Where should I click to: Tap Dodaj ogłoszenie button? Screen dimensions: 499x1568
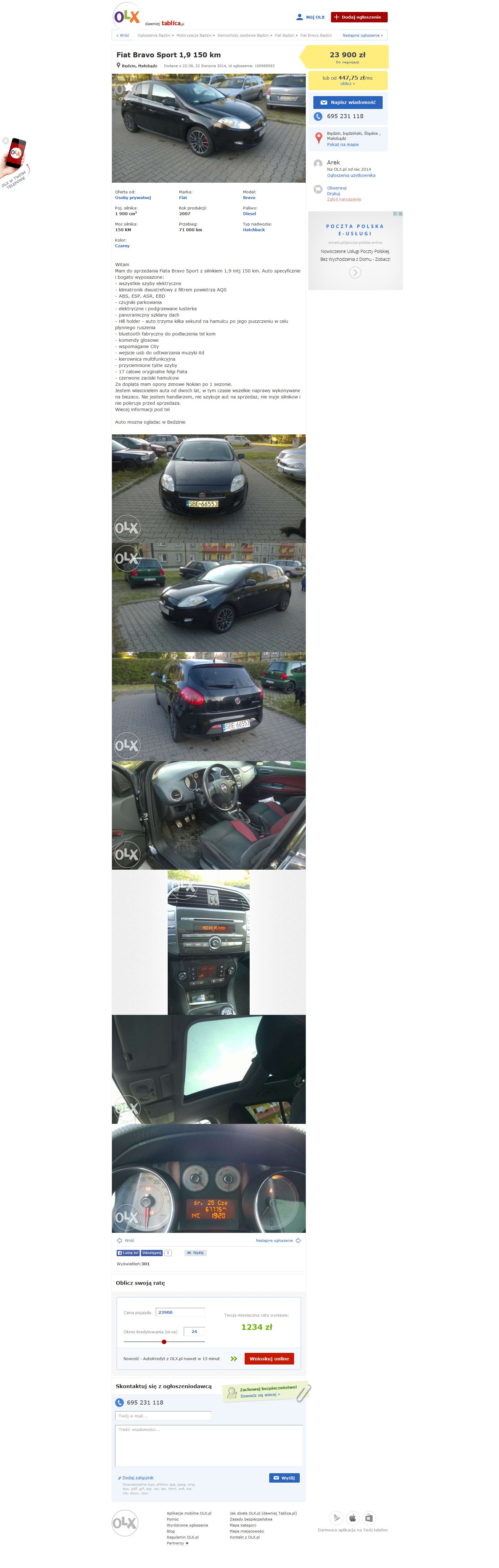pos(359,17)
